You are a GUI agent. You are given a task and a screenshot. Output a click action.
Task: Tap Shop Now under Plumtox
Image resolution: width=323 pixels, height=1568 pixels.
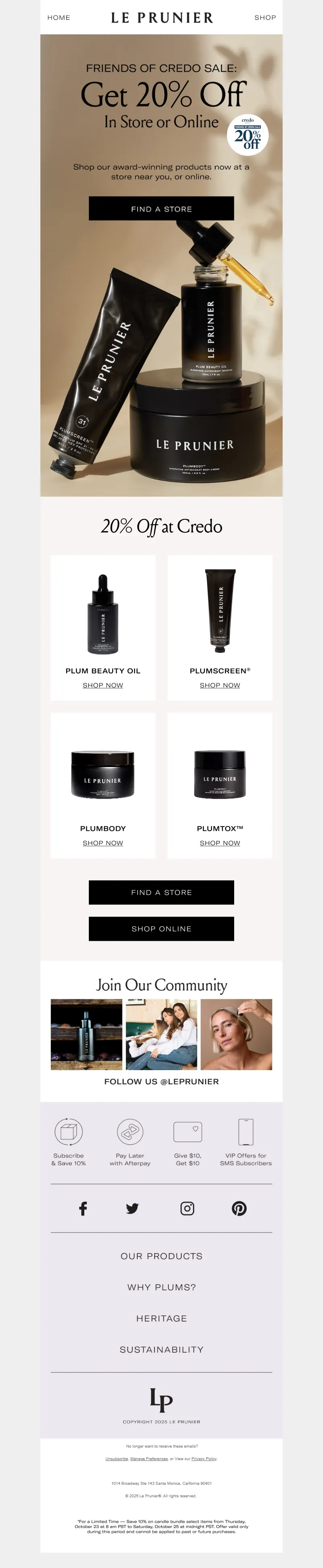(220, 843)
